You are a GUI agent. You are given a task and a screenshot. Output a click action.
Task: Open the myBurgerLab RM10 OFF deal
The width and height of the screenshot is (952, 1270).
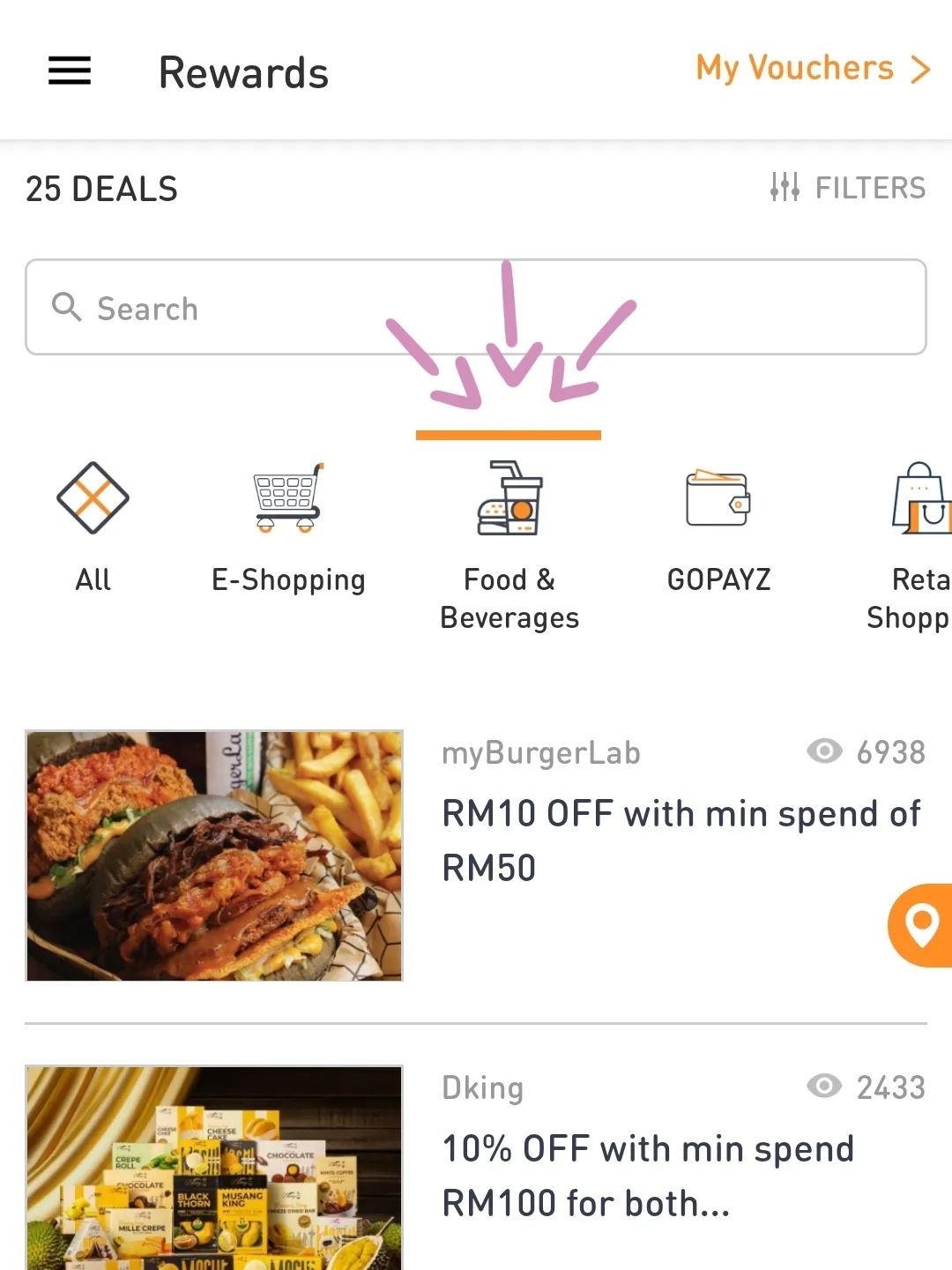click(681, 840)
